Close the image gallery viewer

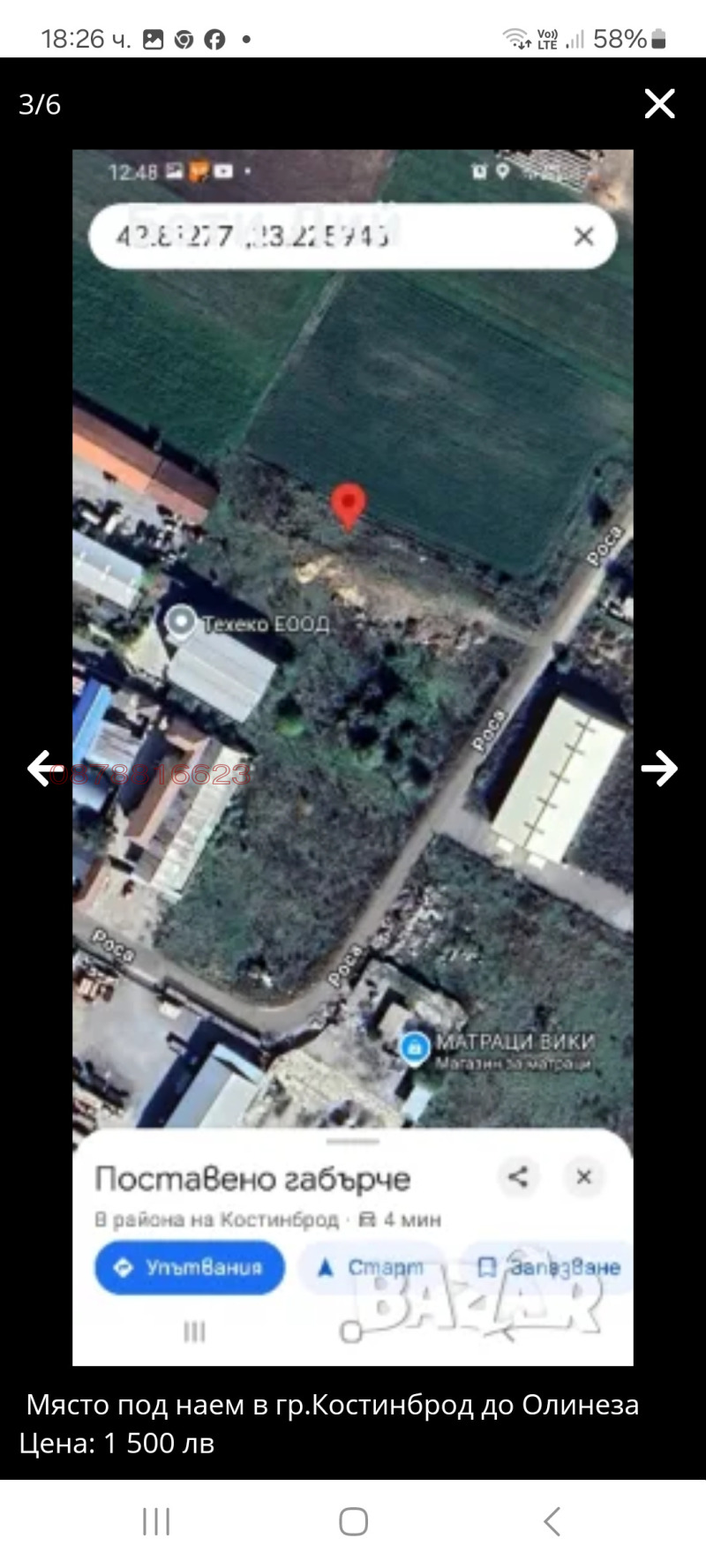[x=659, y=104]
